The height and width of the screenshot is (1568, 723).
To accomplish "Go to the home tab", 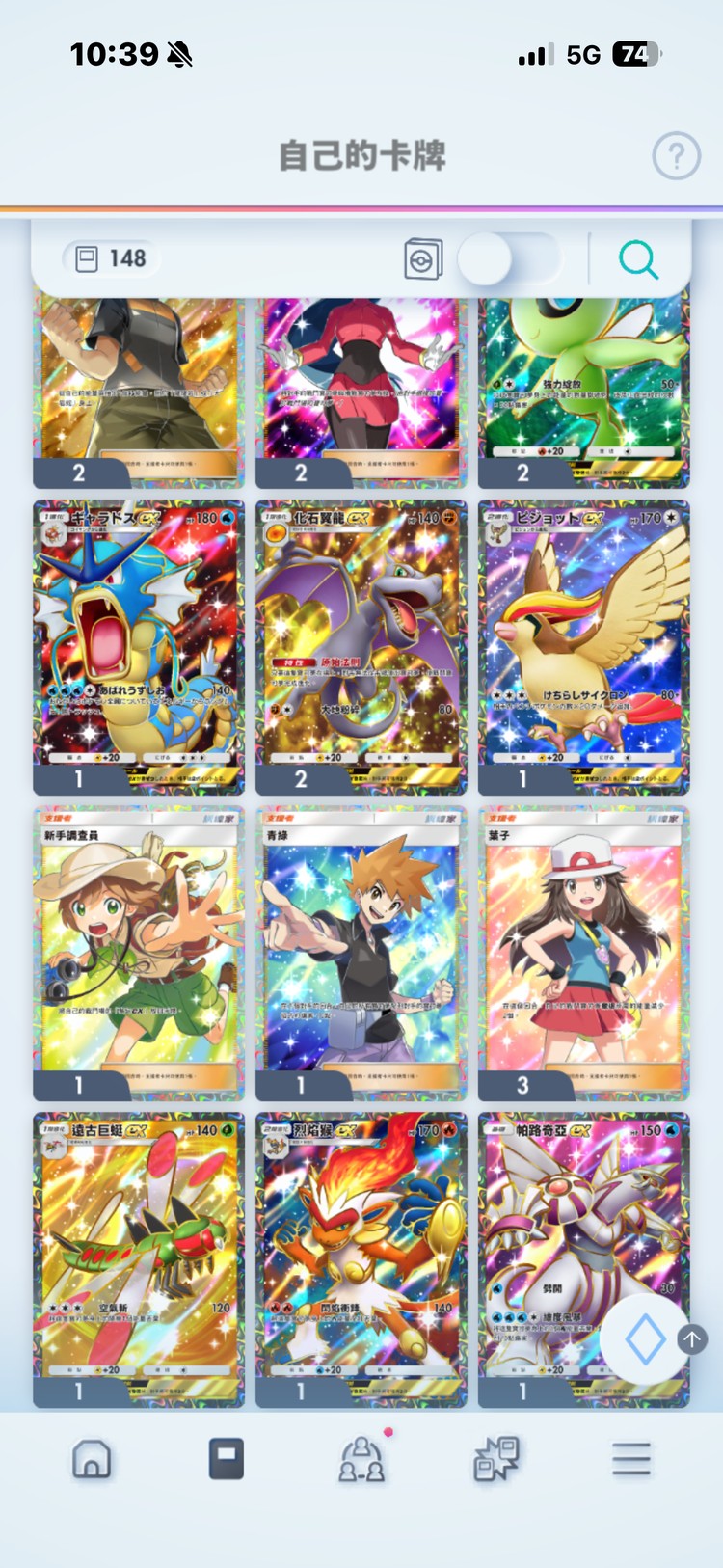I will tap(92, 1459).
